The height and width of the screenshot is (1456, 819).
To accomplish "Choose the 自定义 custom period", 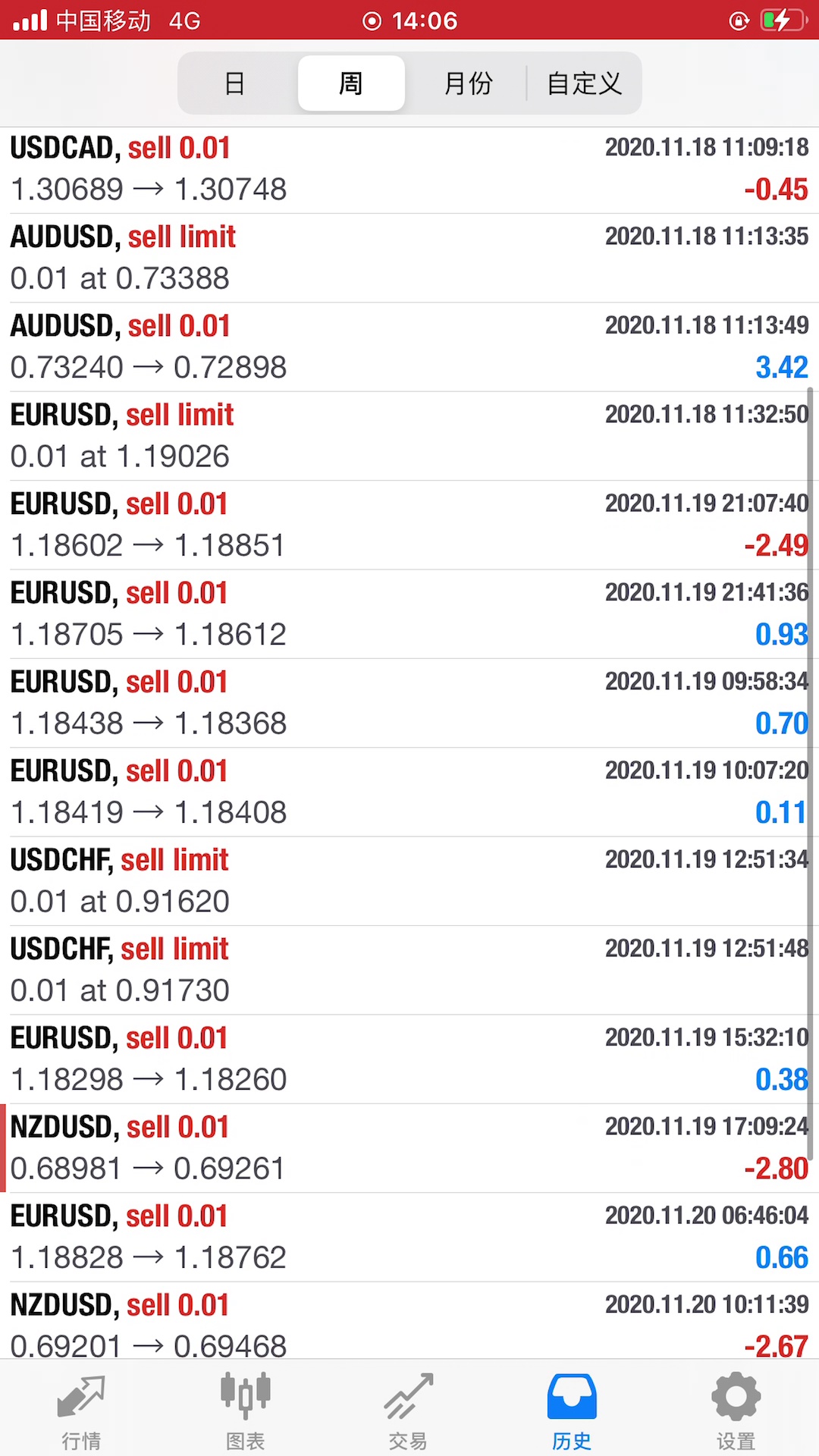I will (x=584, y=83).
